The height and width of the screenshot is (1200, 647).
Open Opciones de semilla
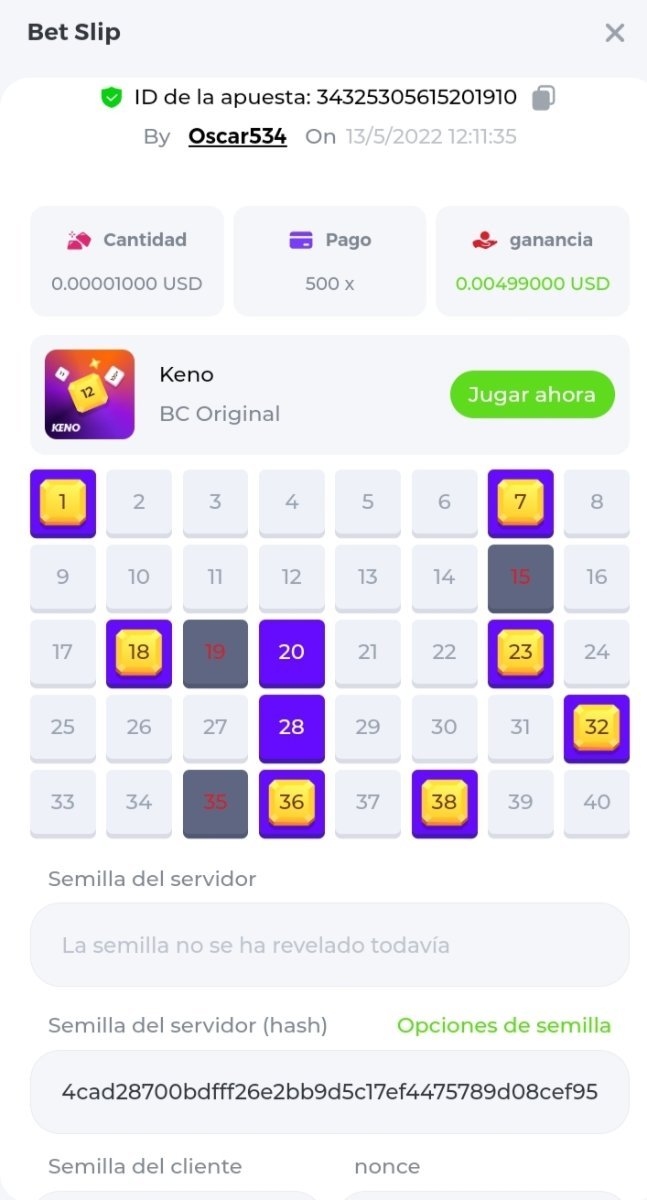(x=503, y=1025)
